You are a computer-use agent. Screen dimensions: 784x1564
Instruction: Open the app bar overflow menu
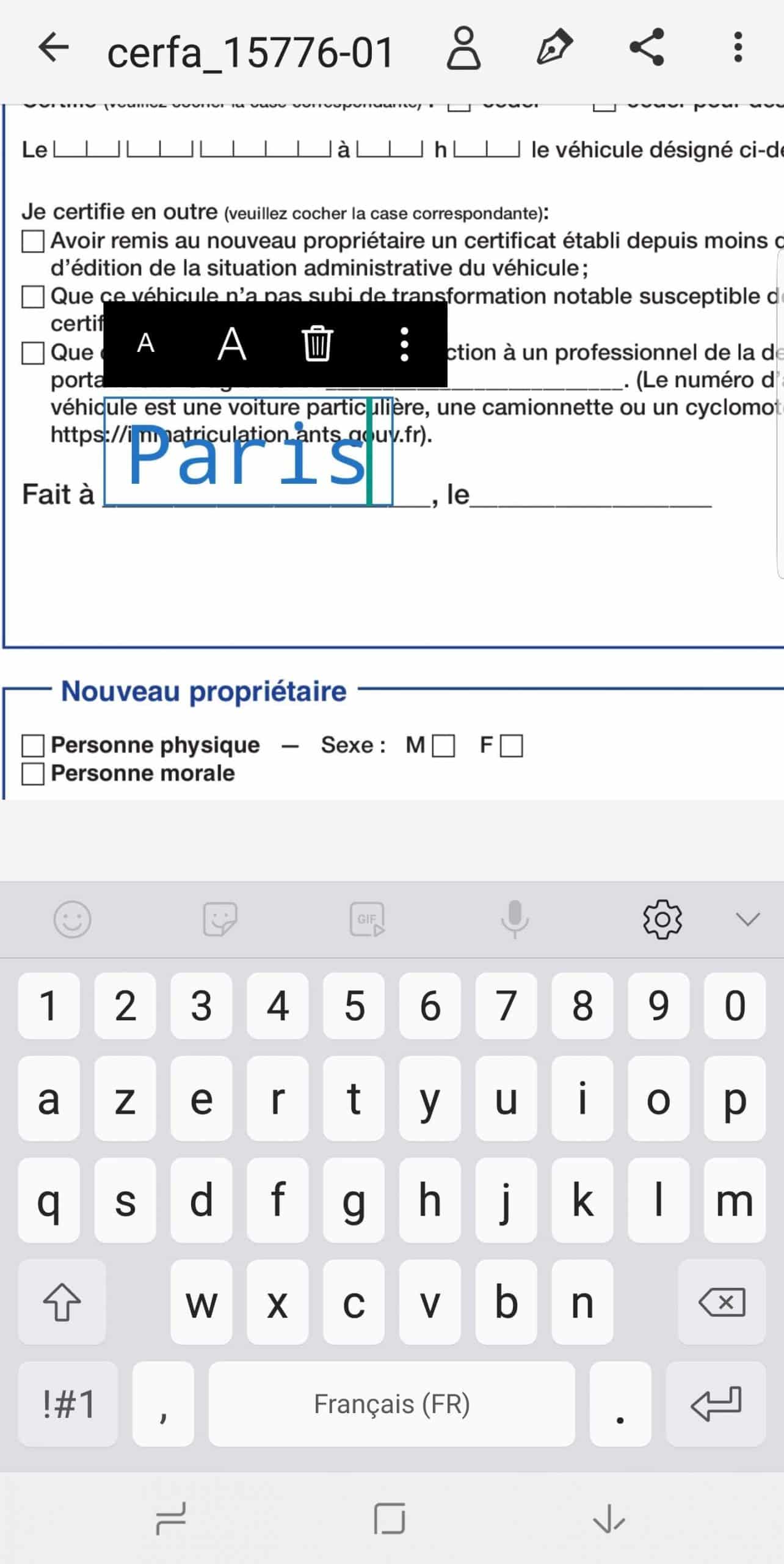pos(738,48)
